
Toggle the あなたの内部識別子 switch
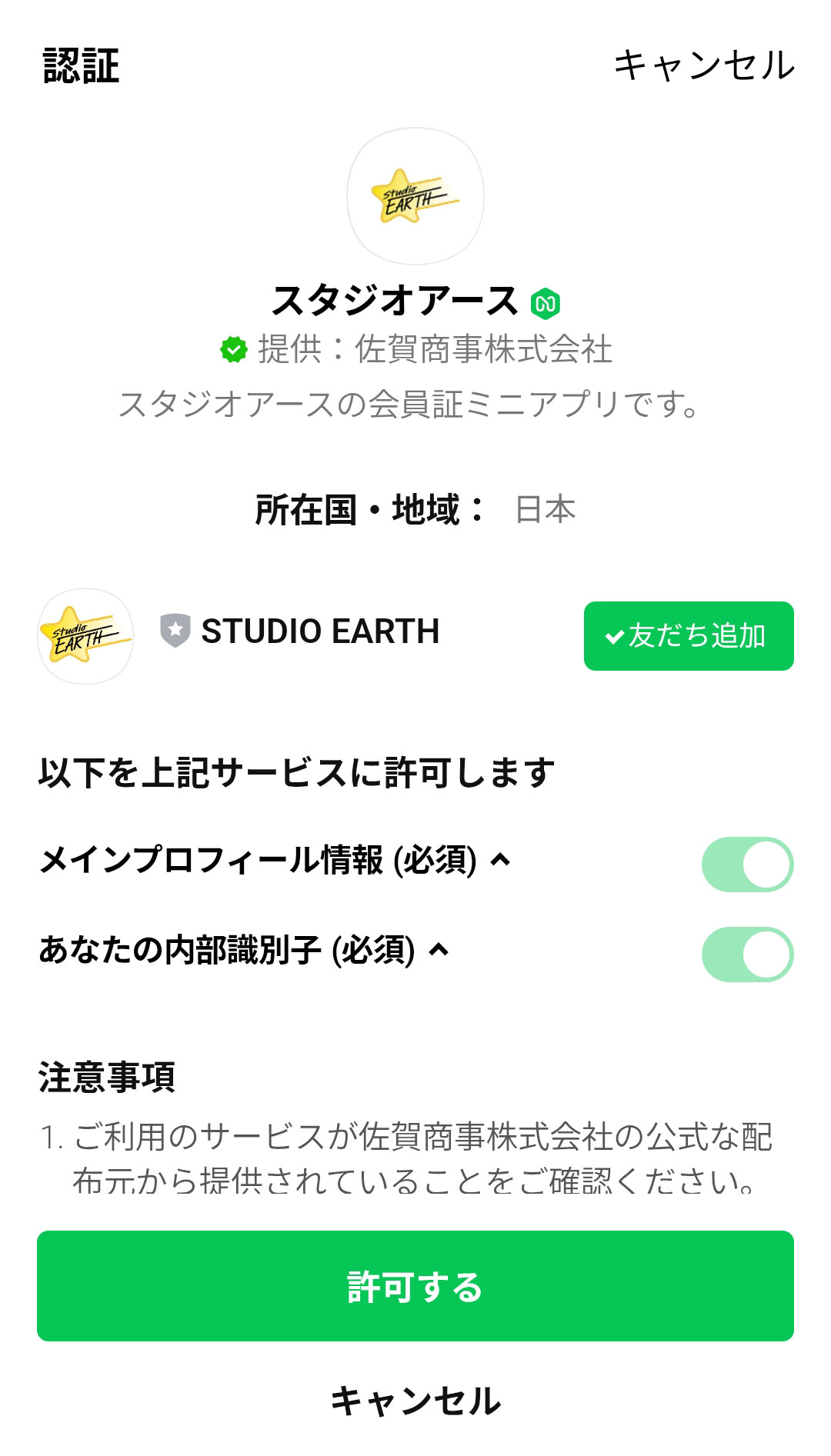747,955
